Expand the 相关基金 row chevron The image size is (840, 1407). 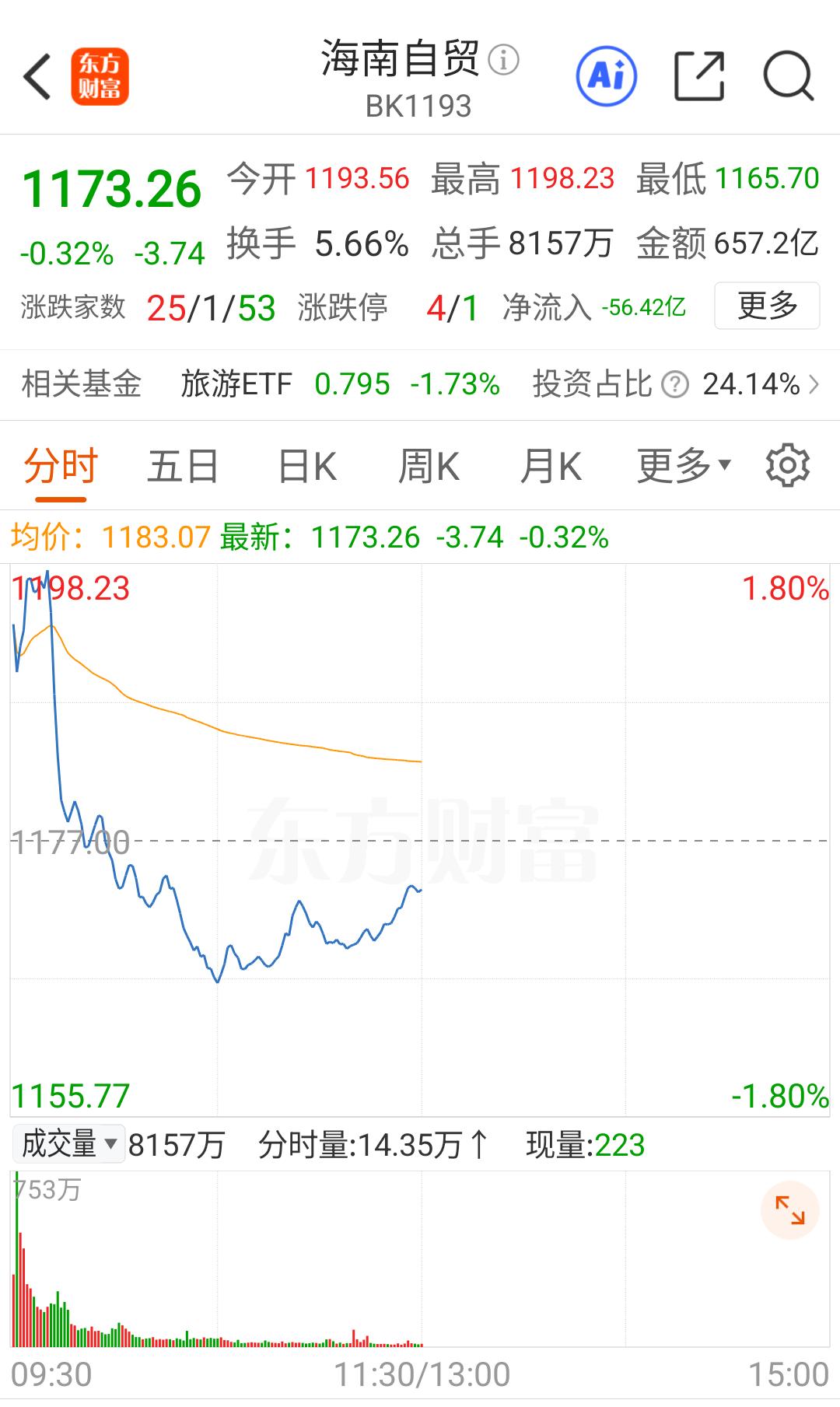click(815, 383)
